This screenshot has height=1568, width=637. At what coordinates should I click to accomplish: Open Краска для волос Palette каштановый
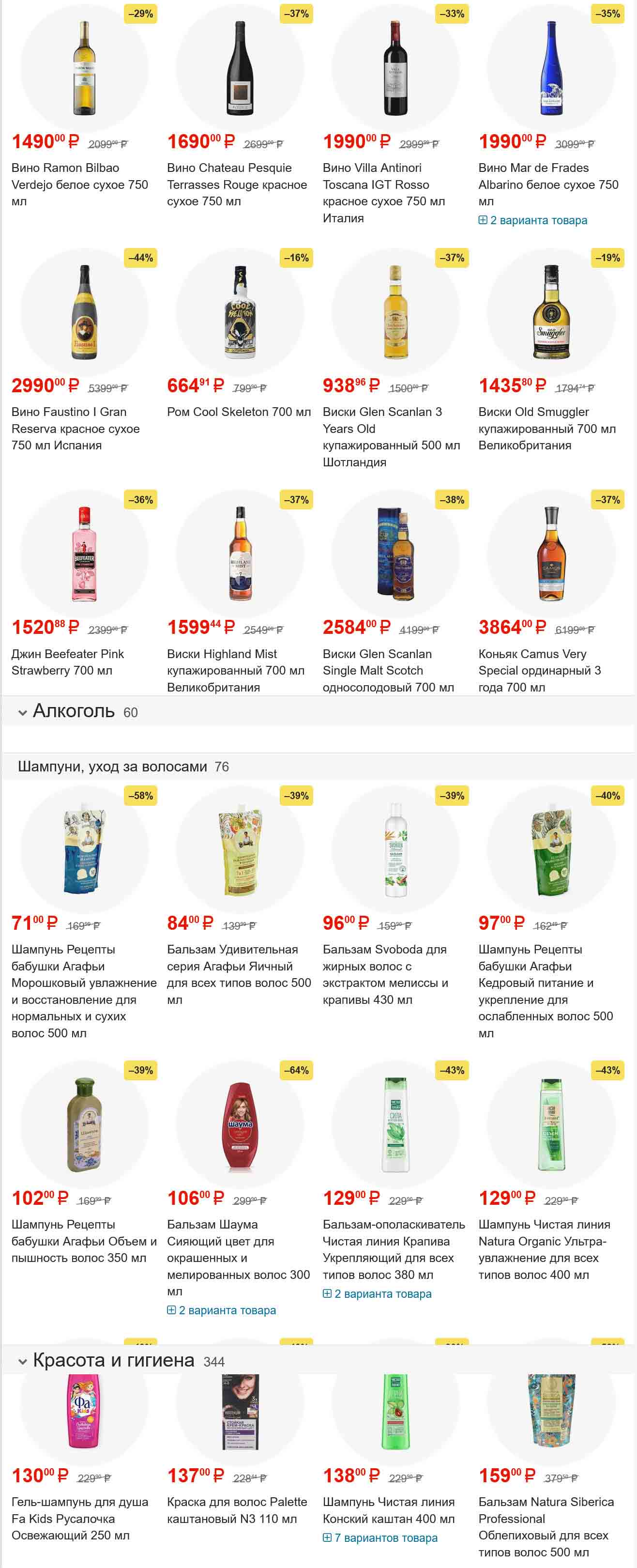(237, 1509)
